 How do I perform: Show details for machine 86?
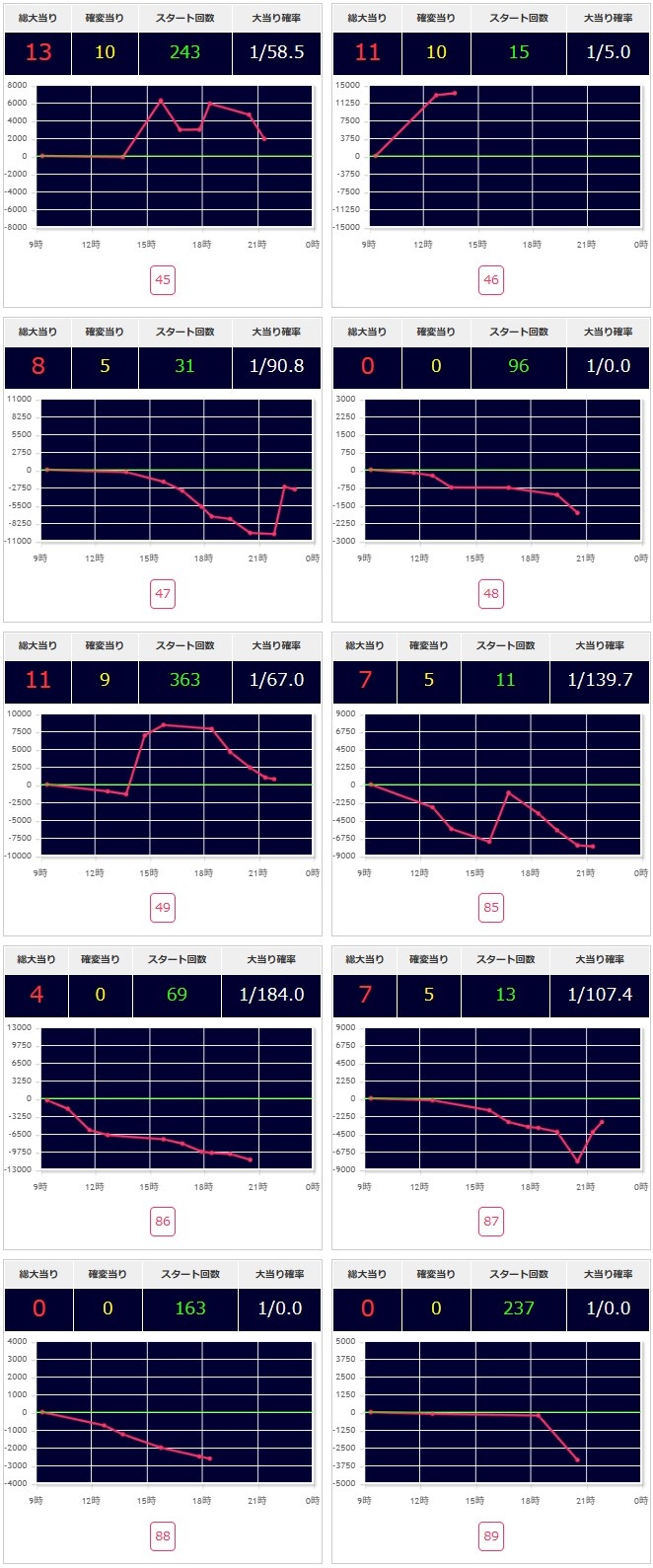[163, 1222]
